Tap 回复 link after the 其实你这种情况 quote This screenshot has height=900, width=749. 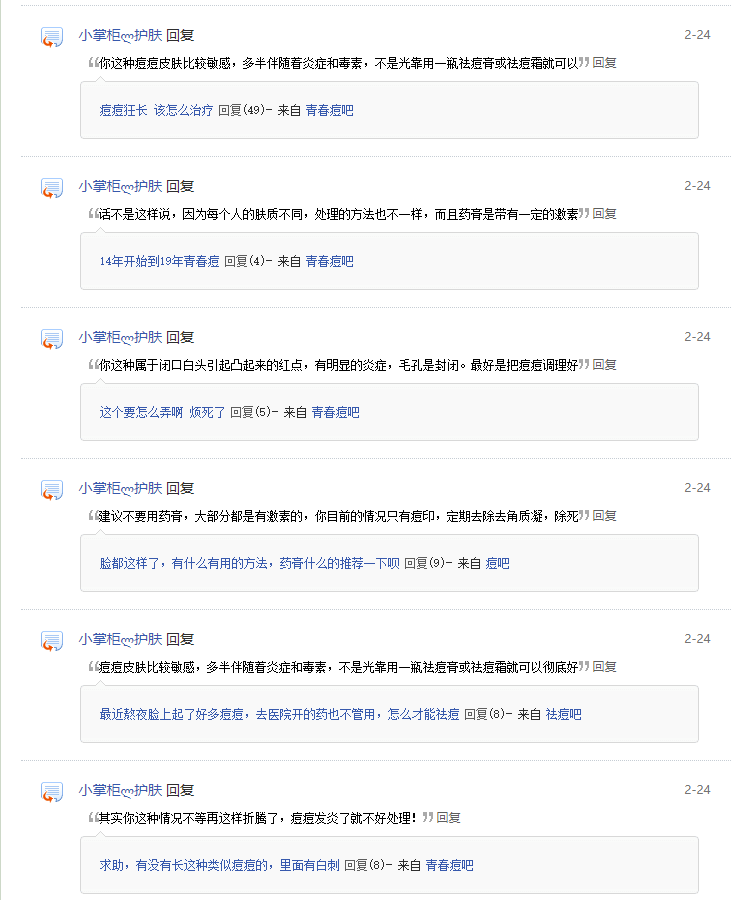click(x=449, y=818)
